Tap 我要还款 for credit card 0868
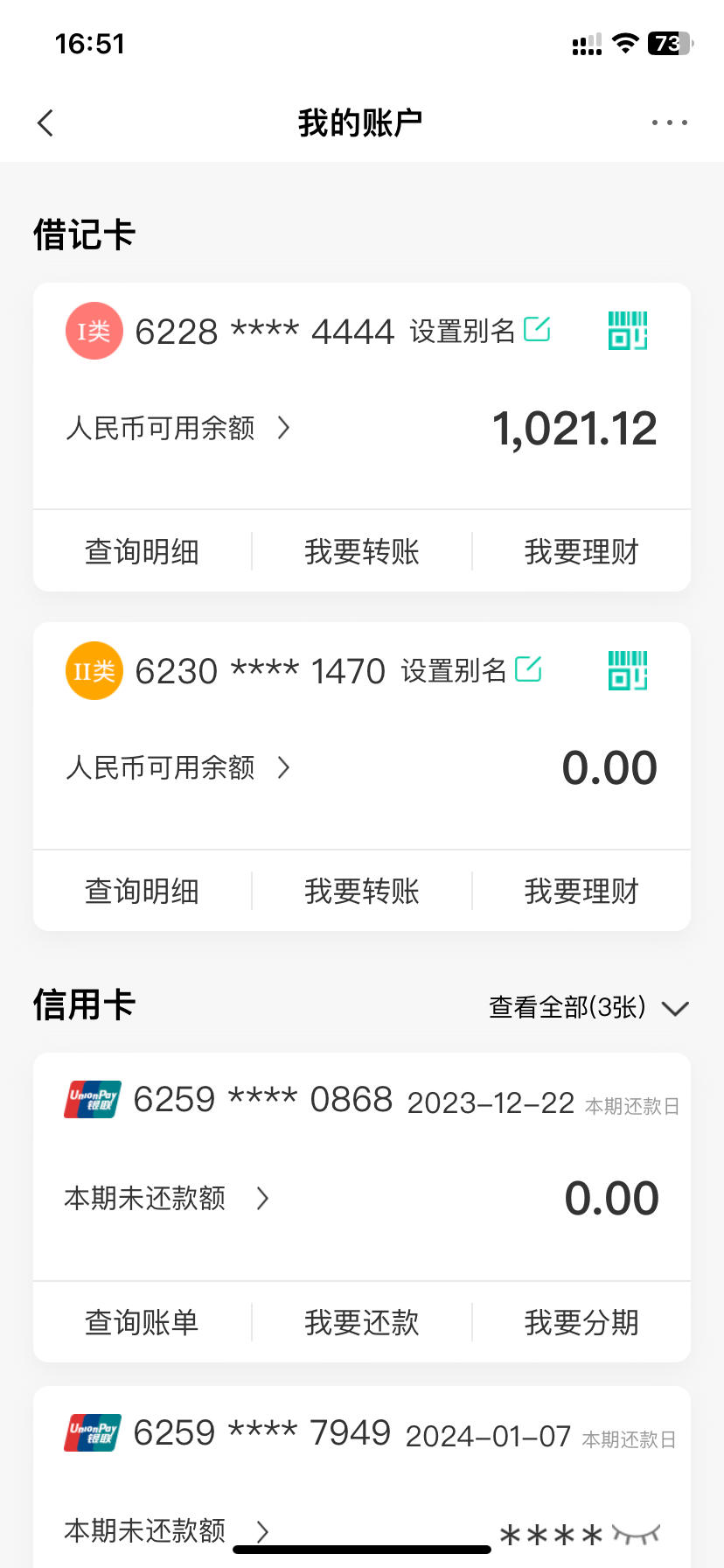Screen dimensions: 724x1568 tap(362, 1322)
